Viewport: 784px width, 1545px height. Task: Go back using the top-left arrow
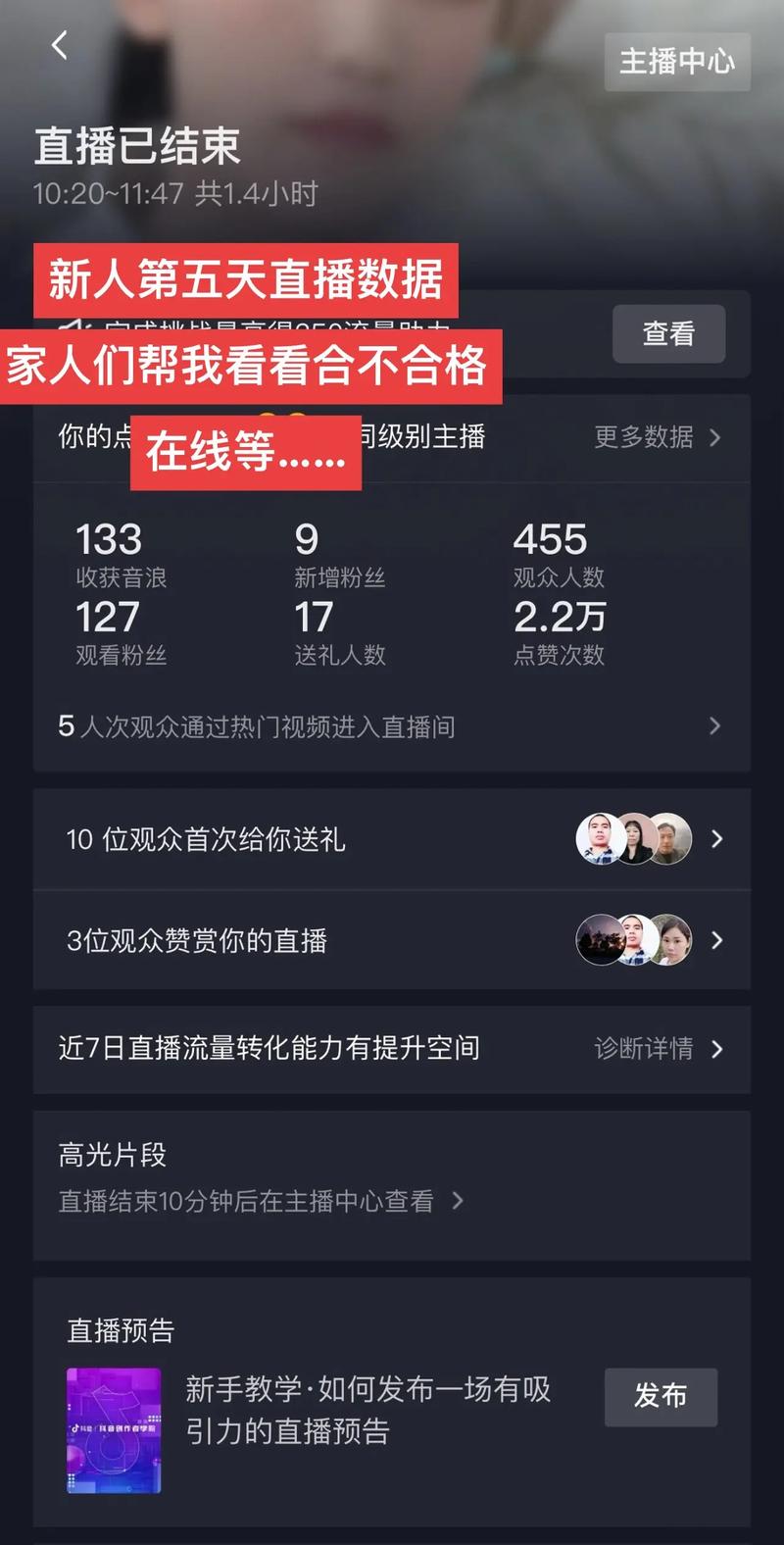click(60, 45)
